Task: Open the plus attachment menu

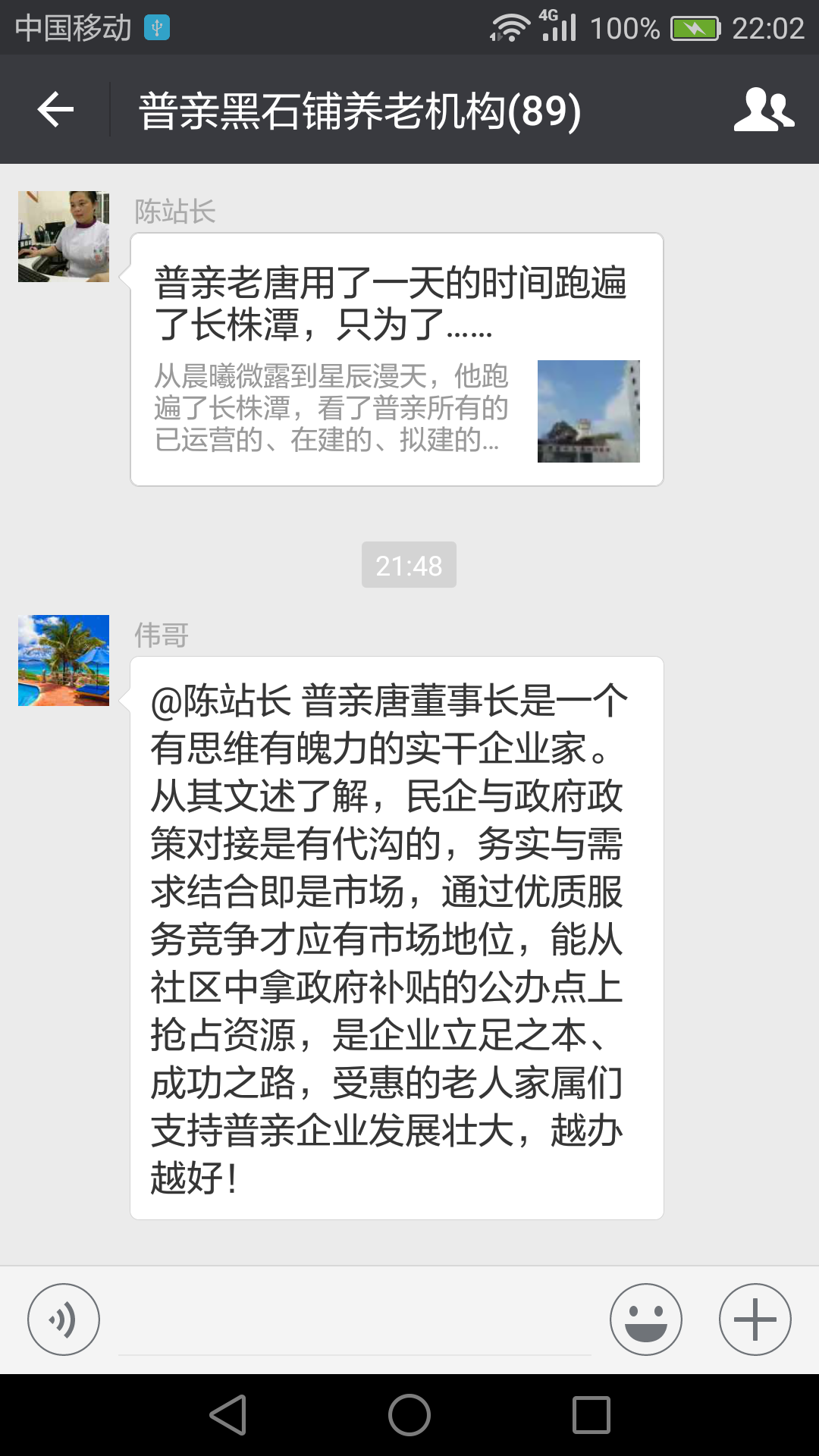Action: (x=755, y=1319)
